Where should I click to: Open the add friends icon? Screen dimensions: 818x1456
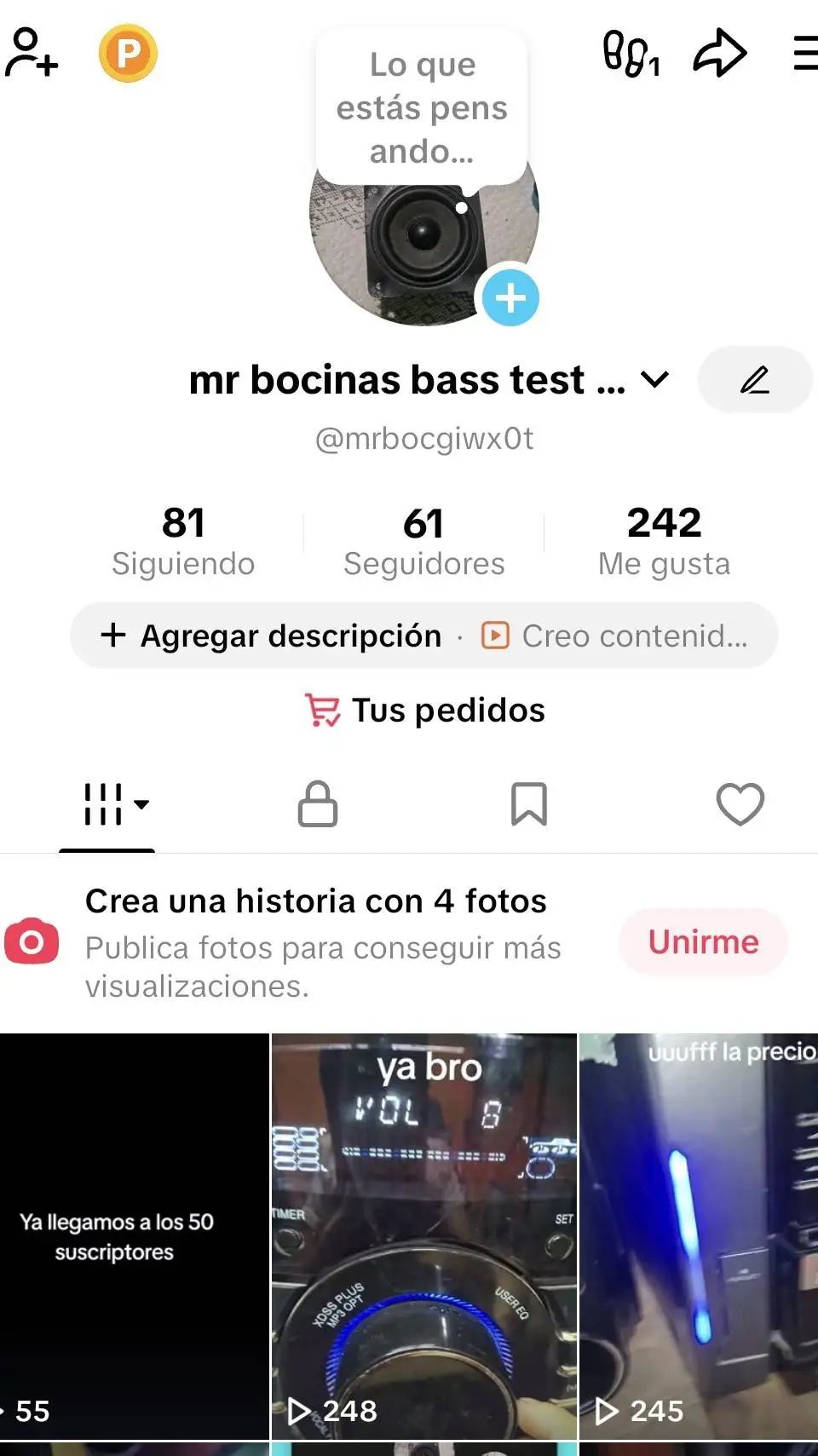click(32, 53)
